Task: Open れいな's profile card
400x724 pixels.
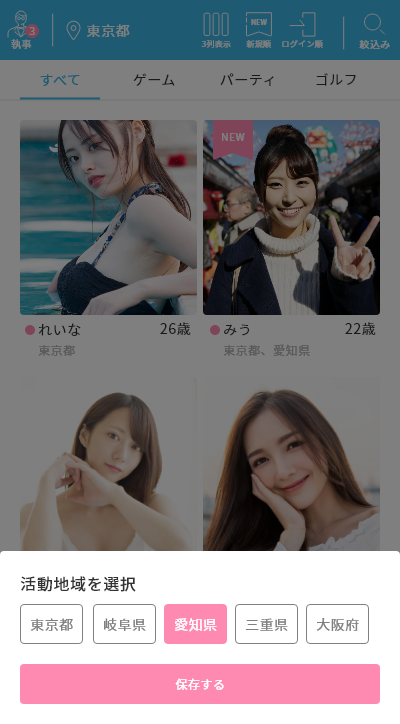Action: [x=108, y=239]
